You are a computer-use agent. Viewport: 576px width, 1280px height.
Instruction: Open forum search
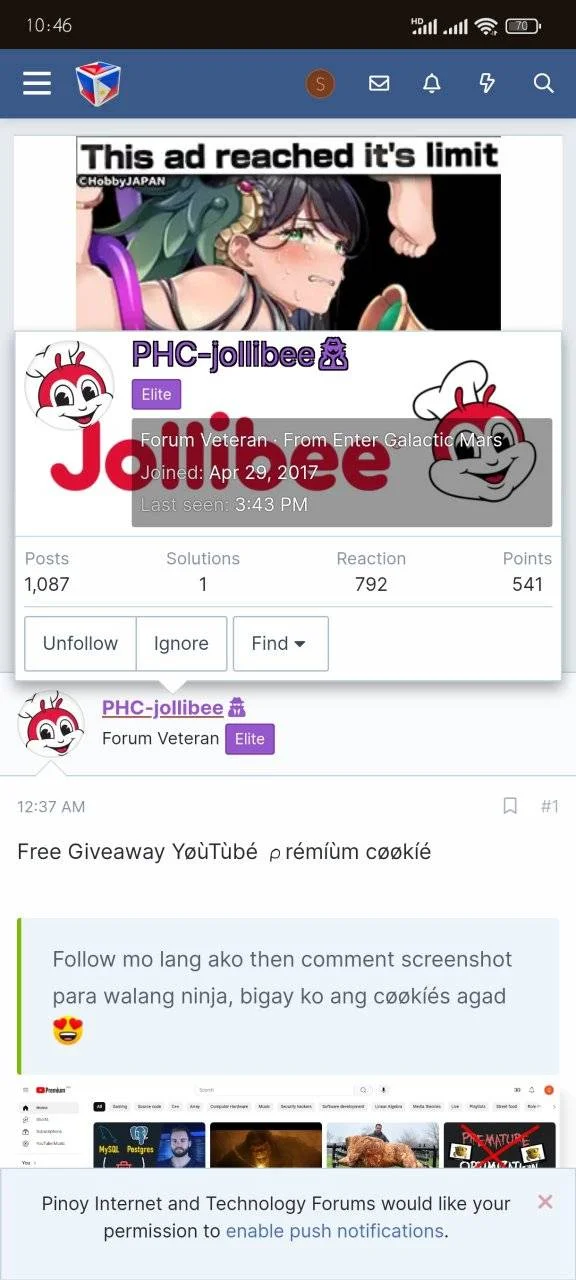click(x=543, y=84)
